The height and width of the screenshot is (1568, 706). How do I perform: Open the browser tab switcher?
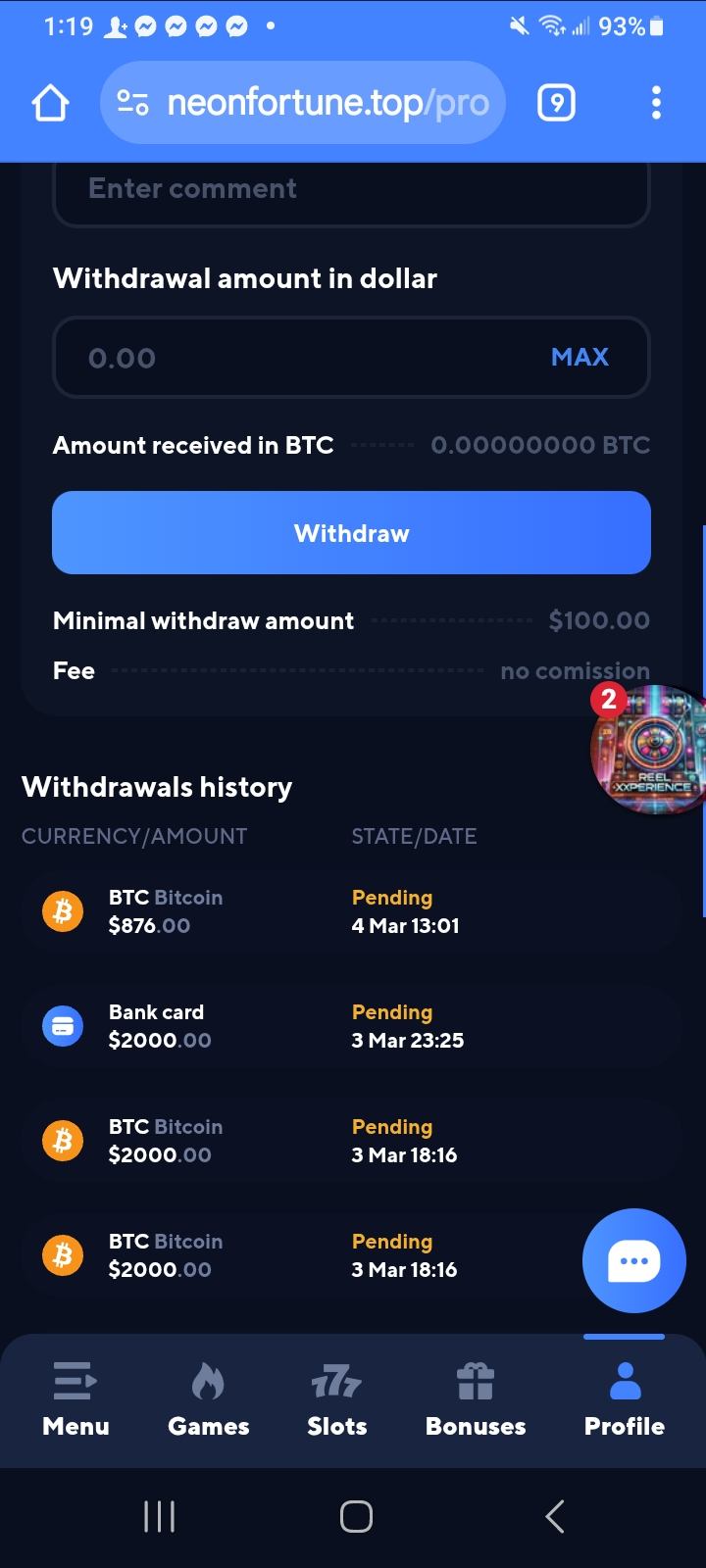[556, 103]
